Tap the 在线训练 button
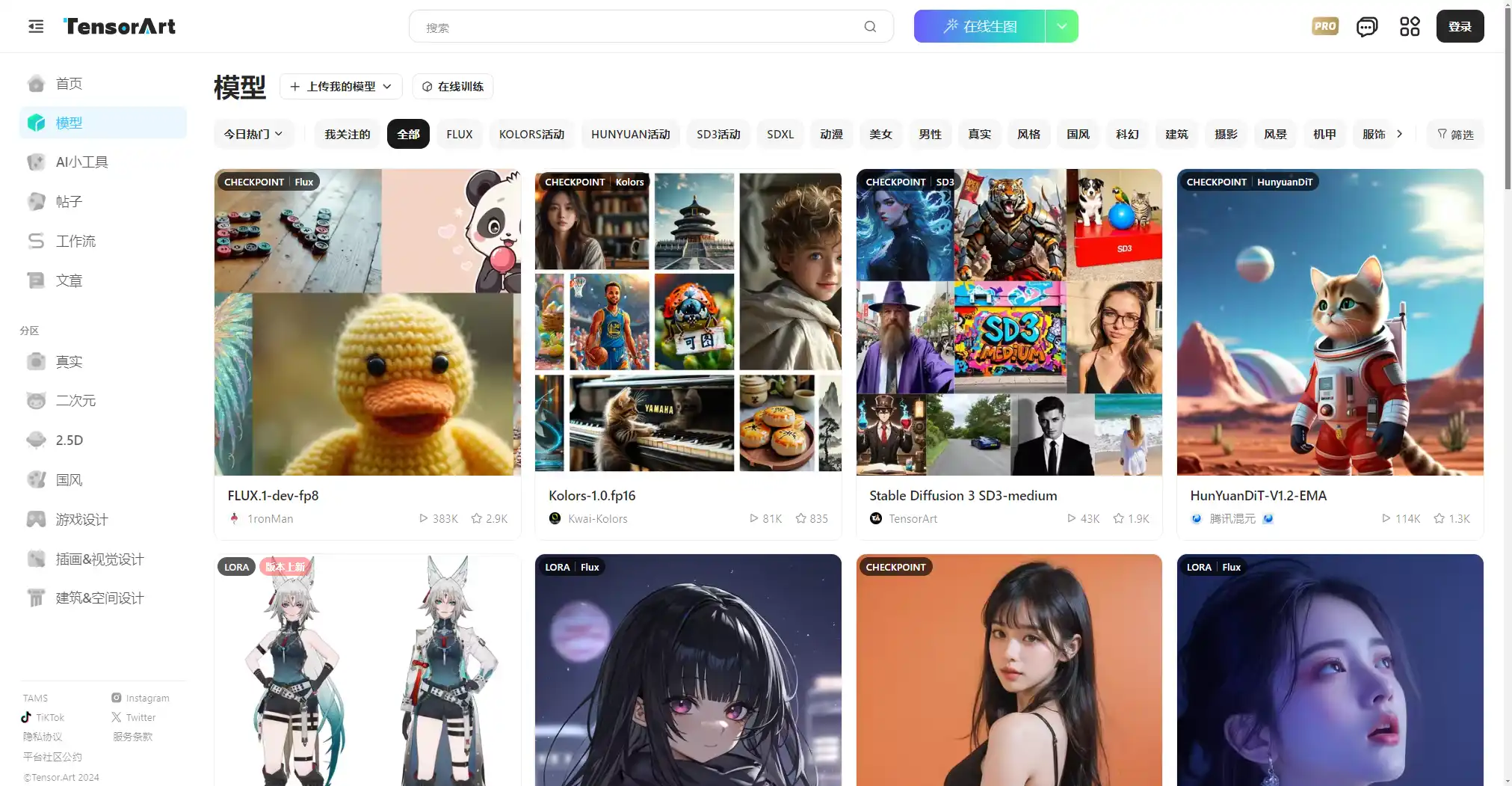Screen dimensions: 1512x786 pos(453,87)
